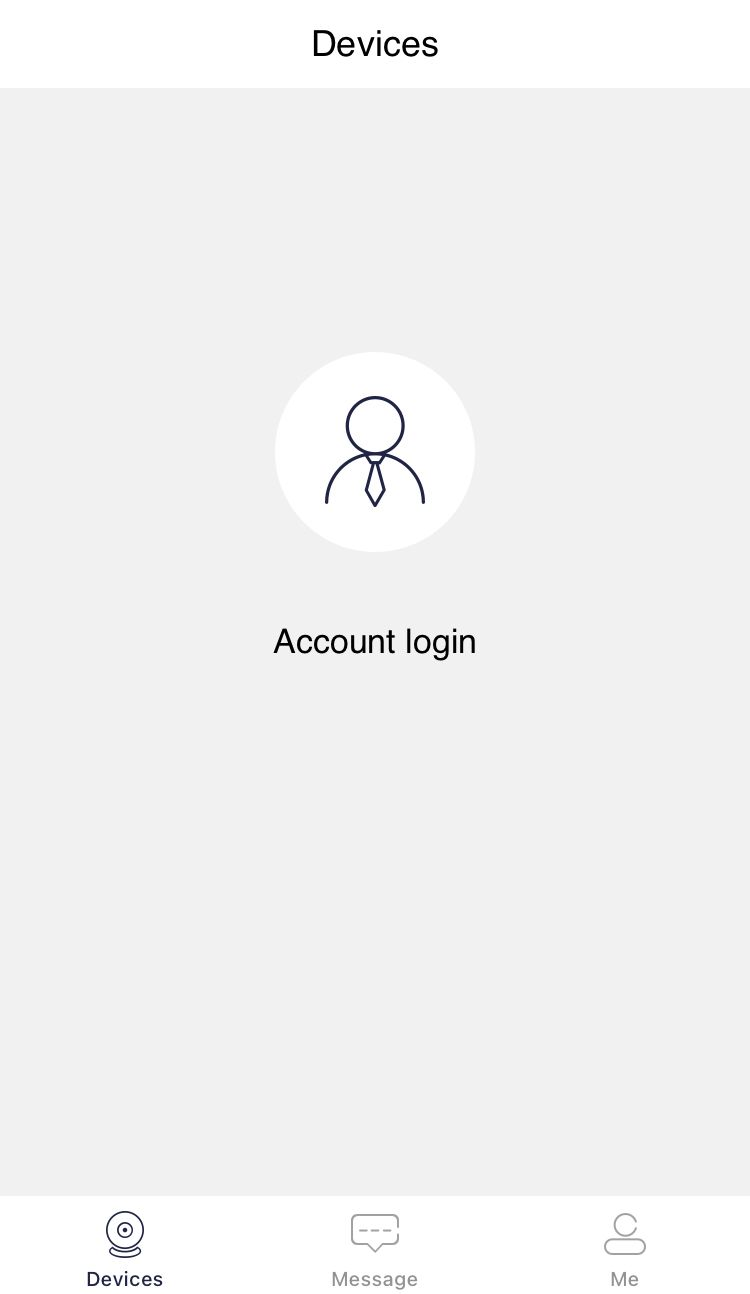Viewport: 750px width, 1294px height.
Task: Select the Devices tab
Action: click(125, 1249)
